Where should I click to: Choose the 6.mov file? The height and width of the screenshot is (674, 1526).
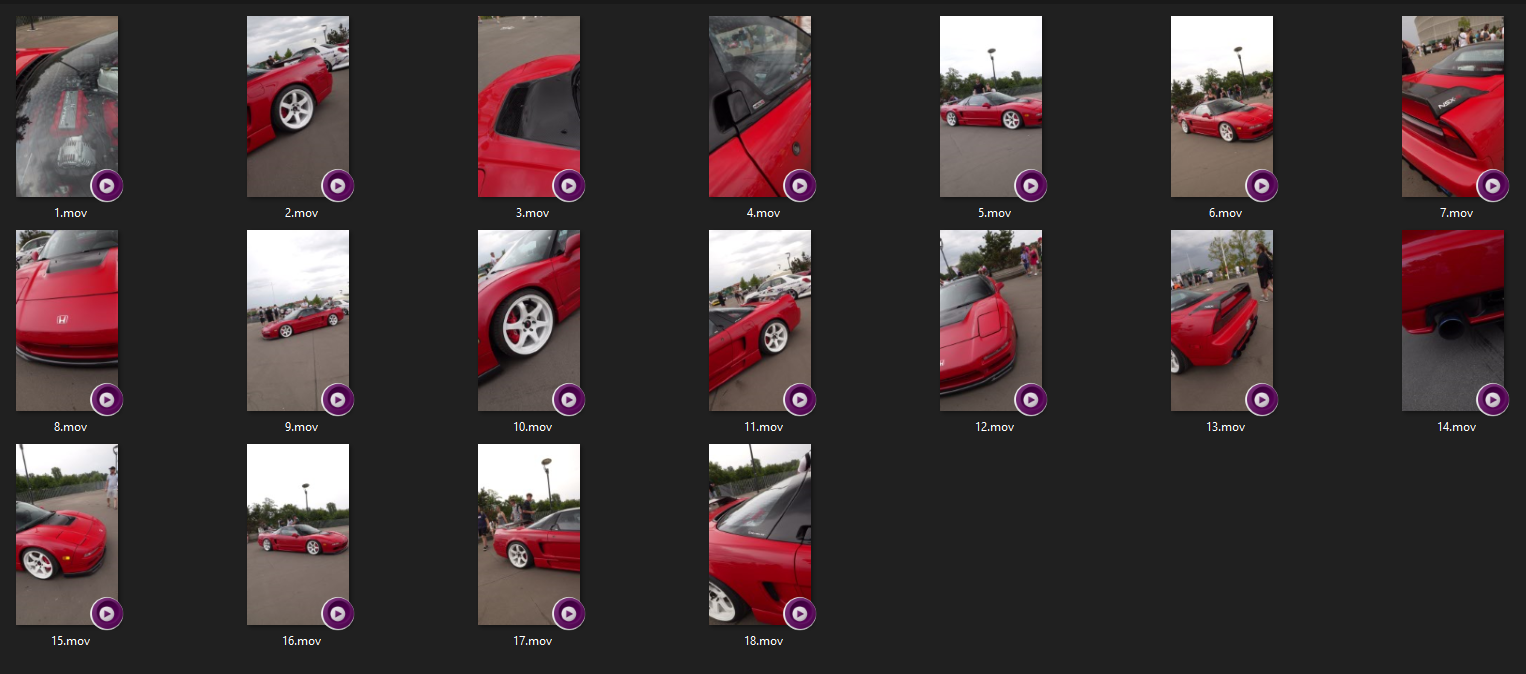pos(1222,106)
